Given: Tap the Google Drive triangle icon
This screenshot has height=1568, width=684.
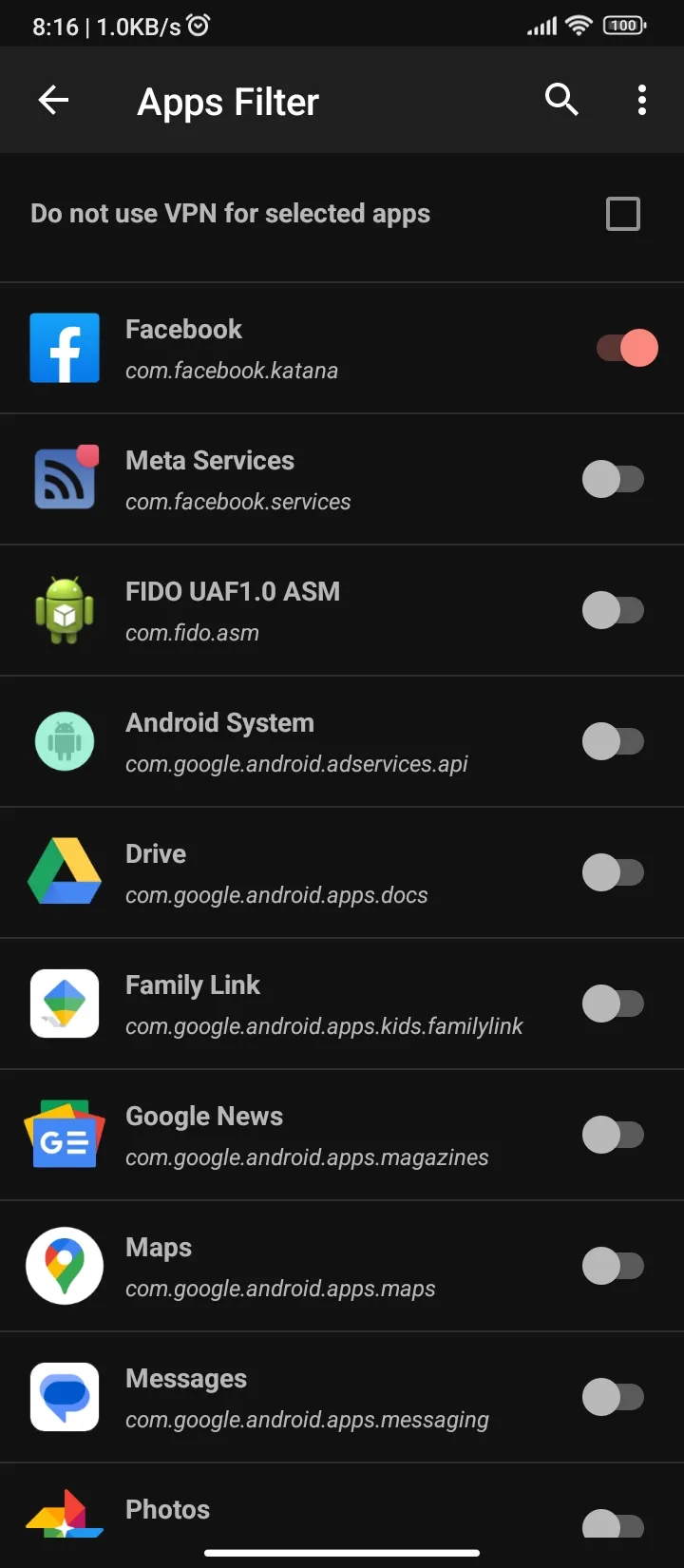Looking at the screenshot, I should click(64, 872).
